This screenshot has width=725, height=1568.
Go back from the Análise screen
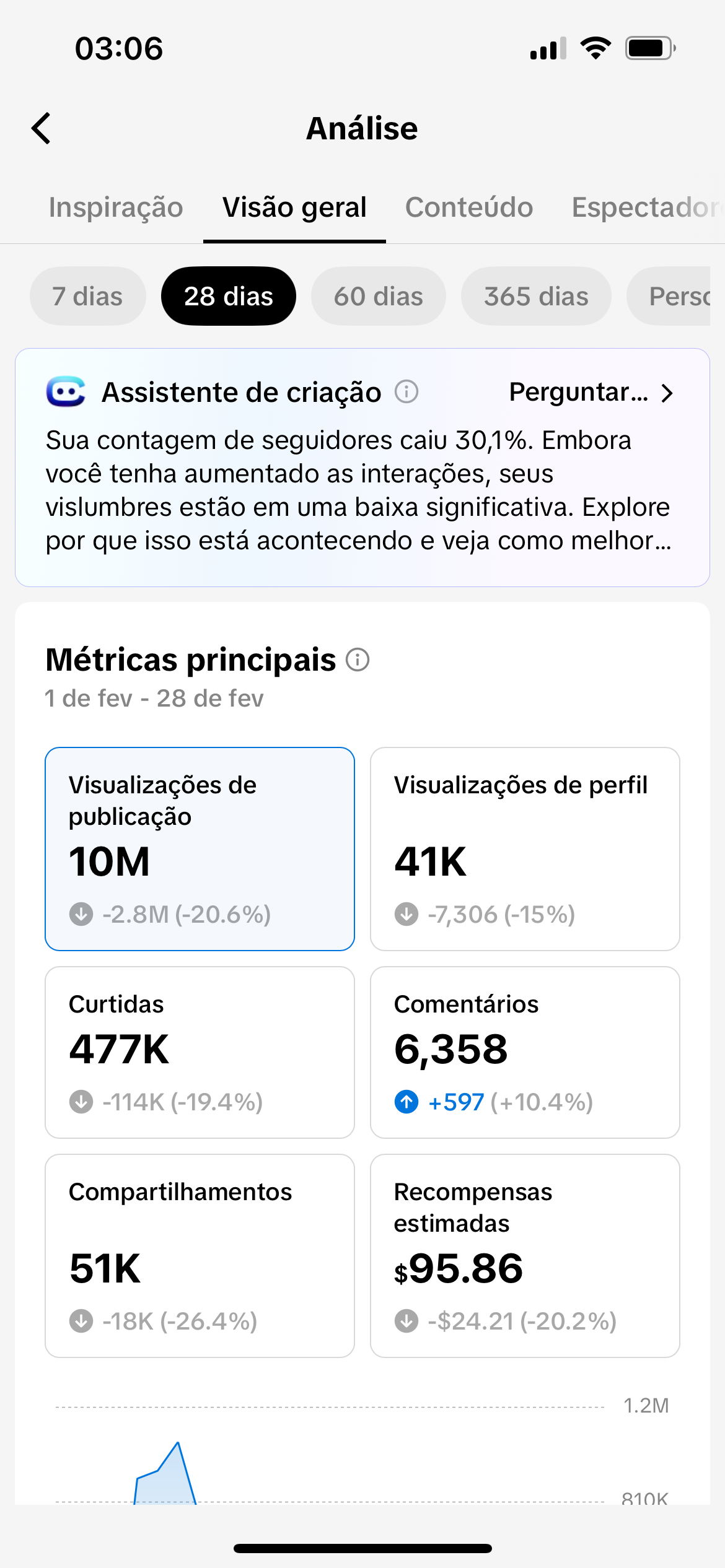point(42,129)
